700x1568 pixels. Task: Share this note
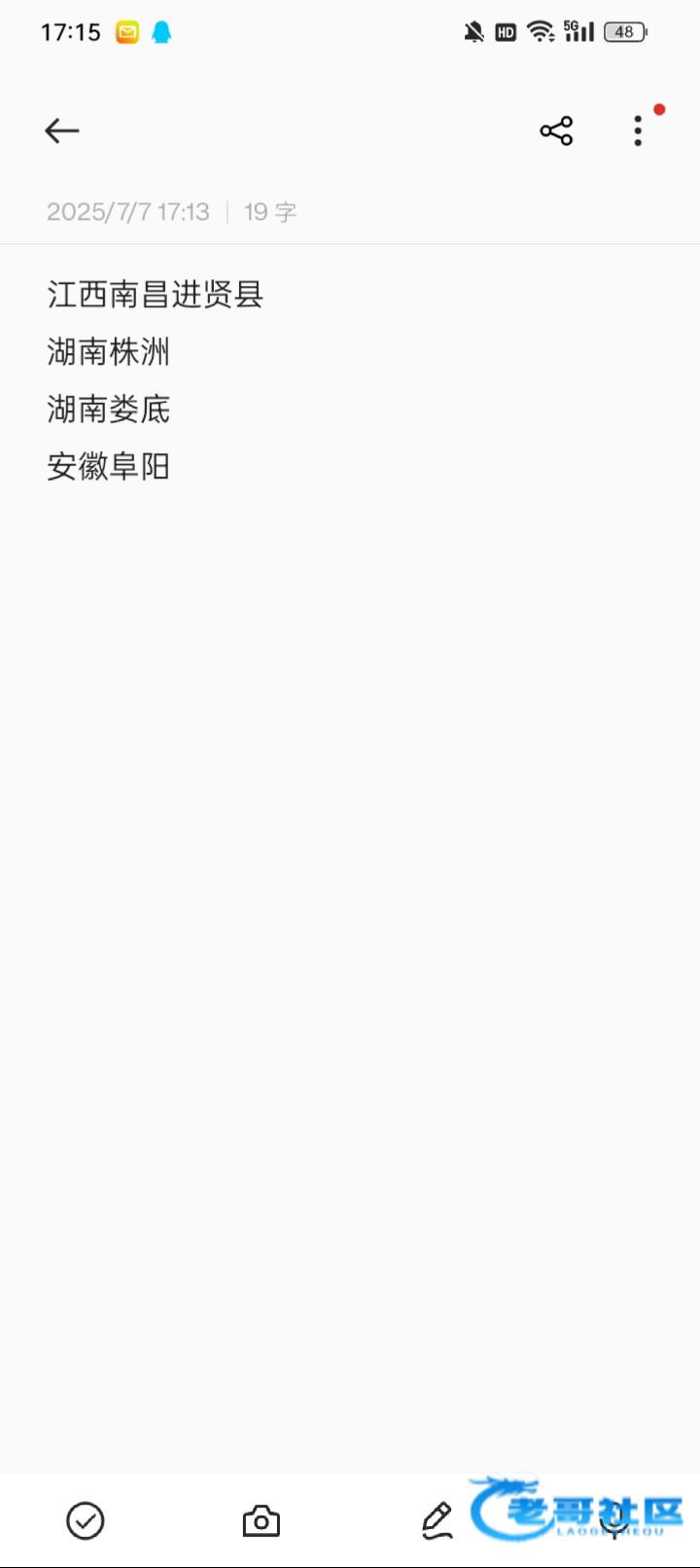pyautogui.click(x=556, y=130)
